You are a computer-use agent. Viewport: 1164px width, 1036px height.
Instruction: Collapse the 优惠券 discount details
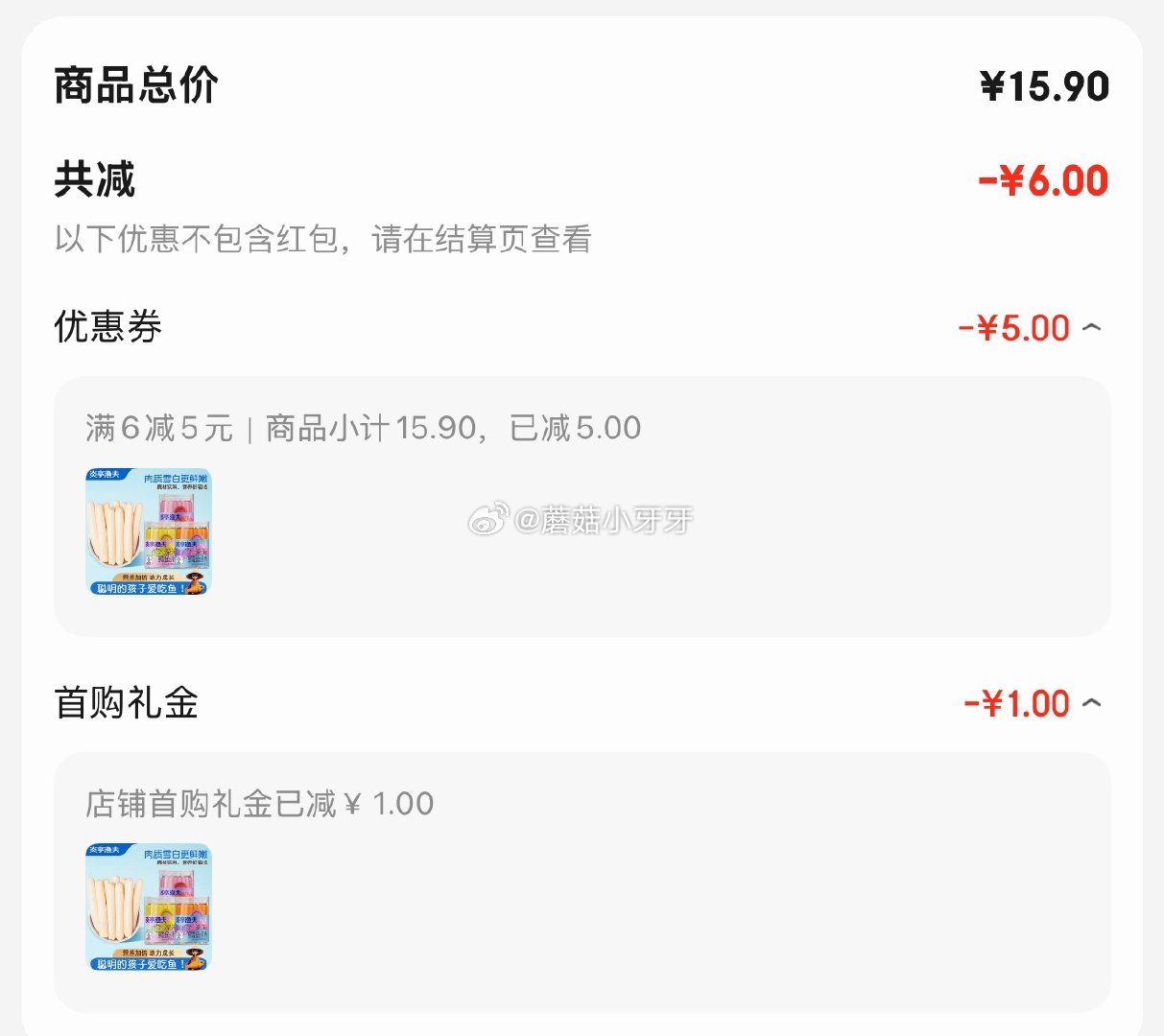(x=1091, y=328)
